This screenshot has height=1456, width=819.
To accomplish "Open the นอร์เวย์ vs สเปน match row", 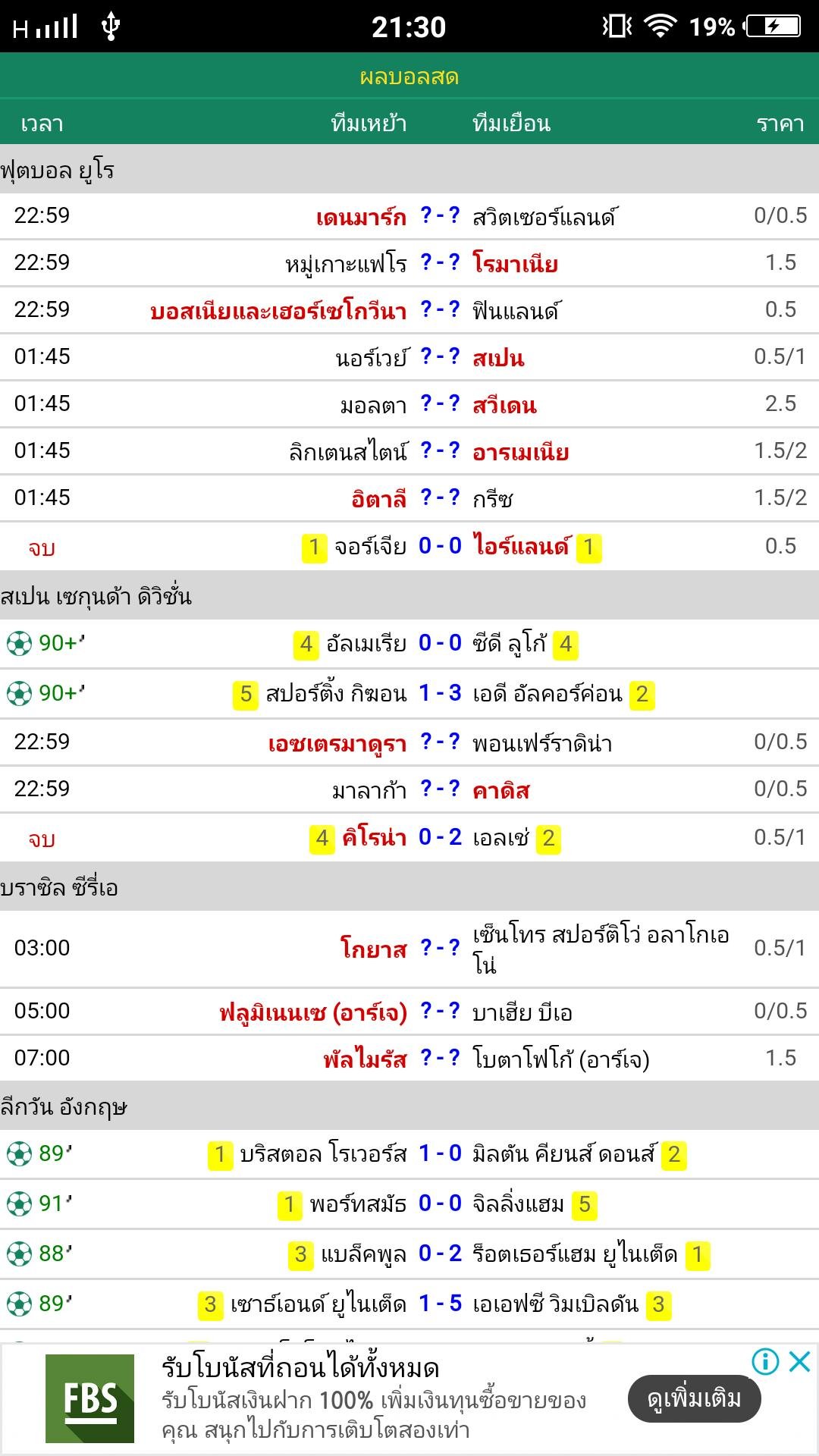I will tap(409, 357).
